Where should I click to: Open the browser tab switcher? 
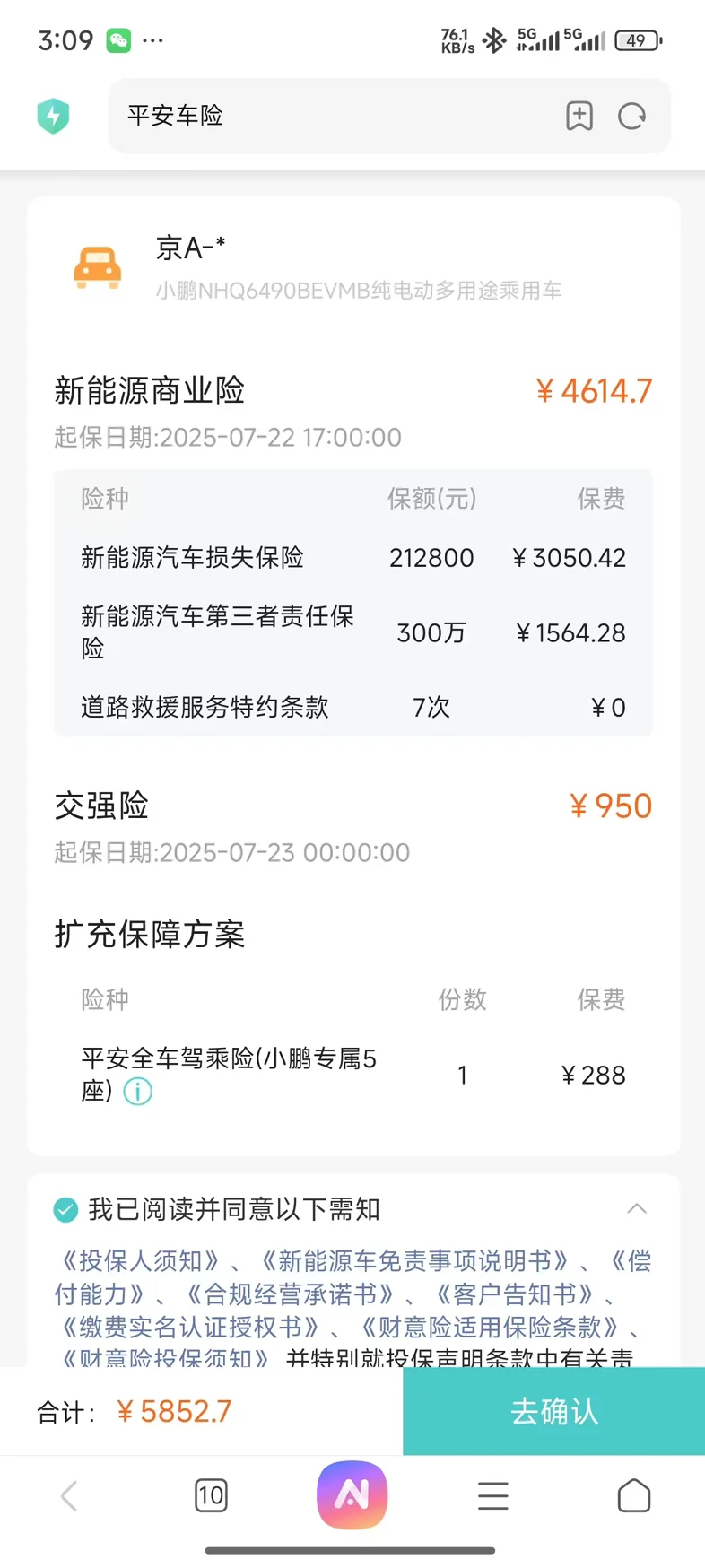pos(211,1495)
